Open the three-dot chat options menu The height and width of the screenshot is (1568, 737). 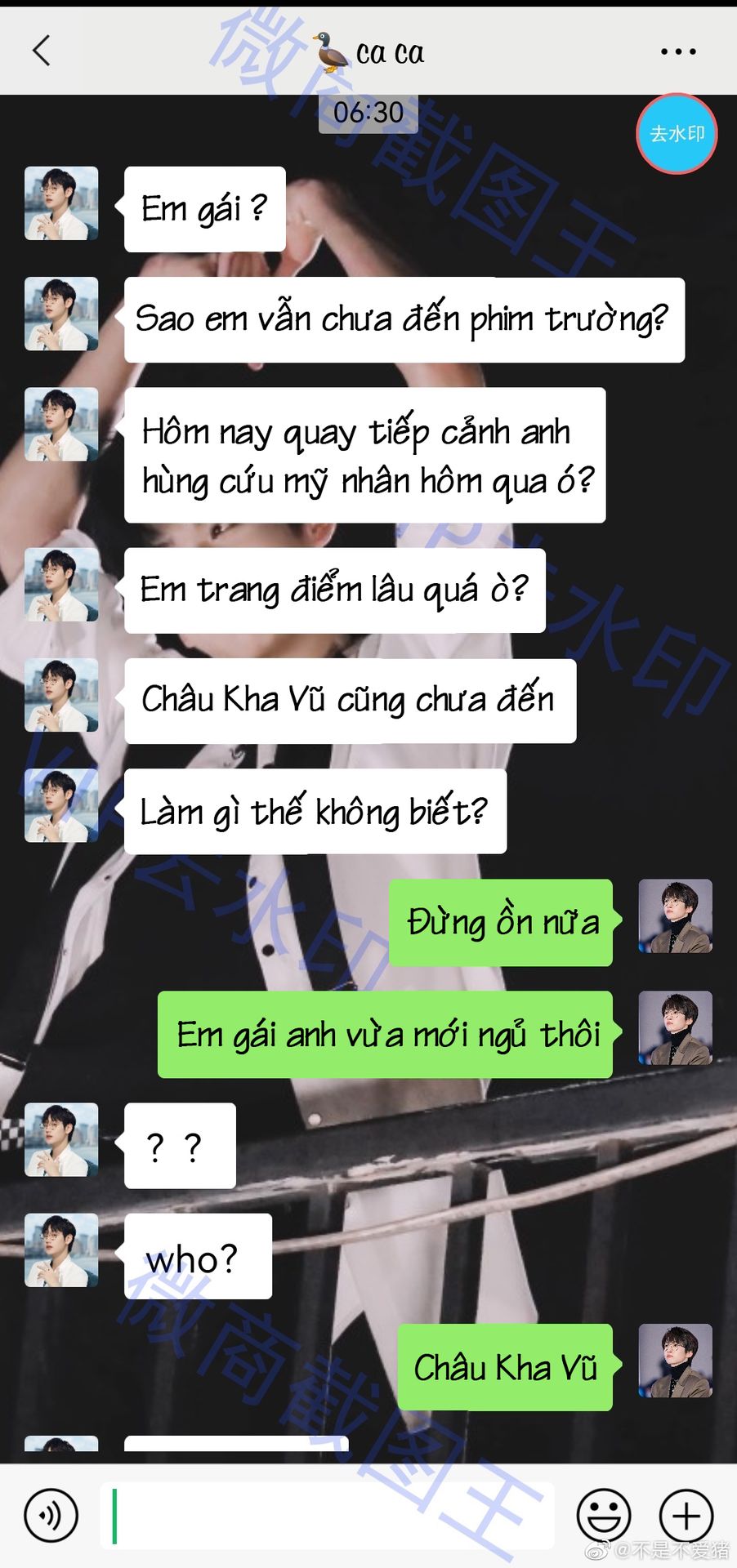678,51
